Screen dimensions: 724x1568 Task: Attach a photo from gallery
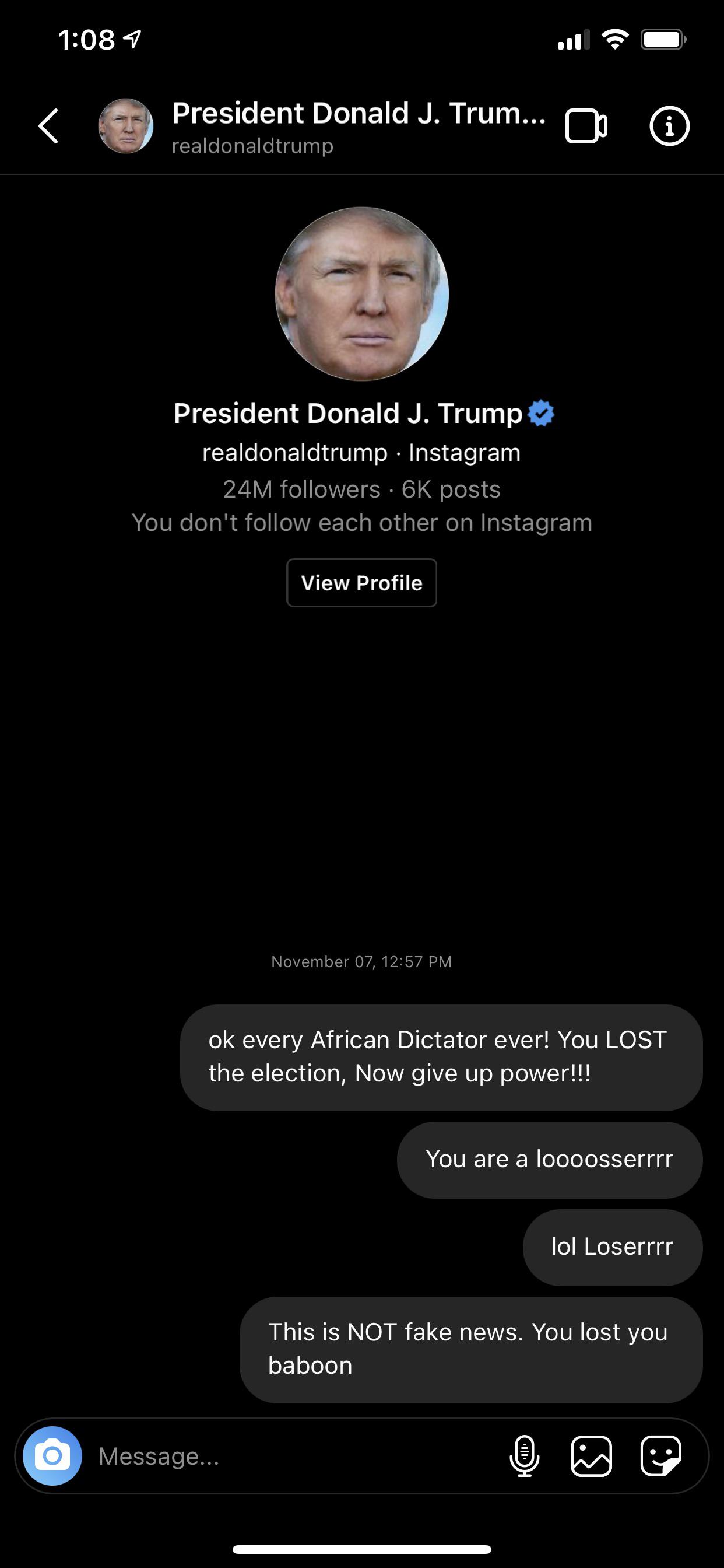(591, 1455)
